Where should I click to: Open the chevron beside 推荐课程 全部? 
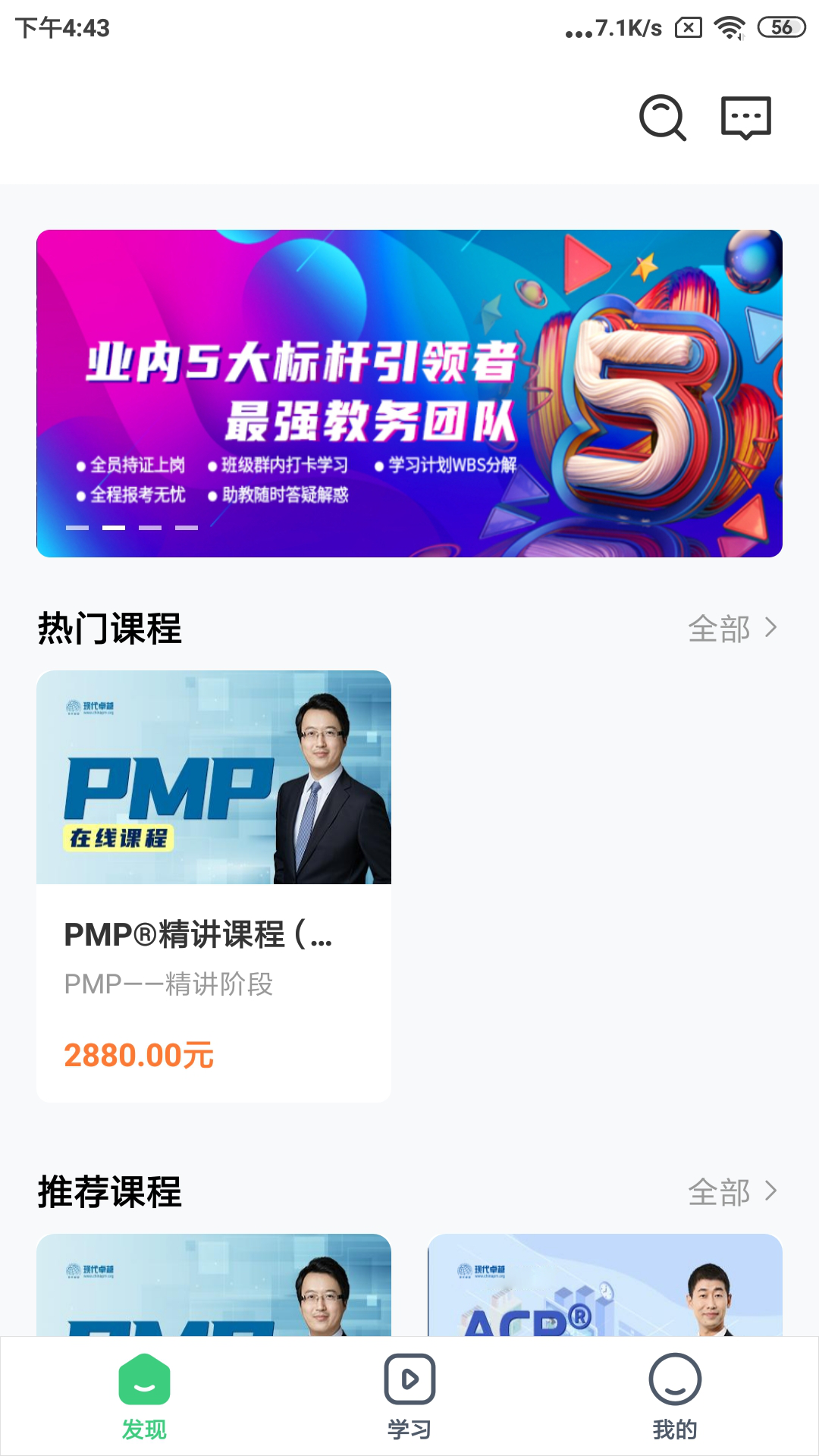771,1193
